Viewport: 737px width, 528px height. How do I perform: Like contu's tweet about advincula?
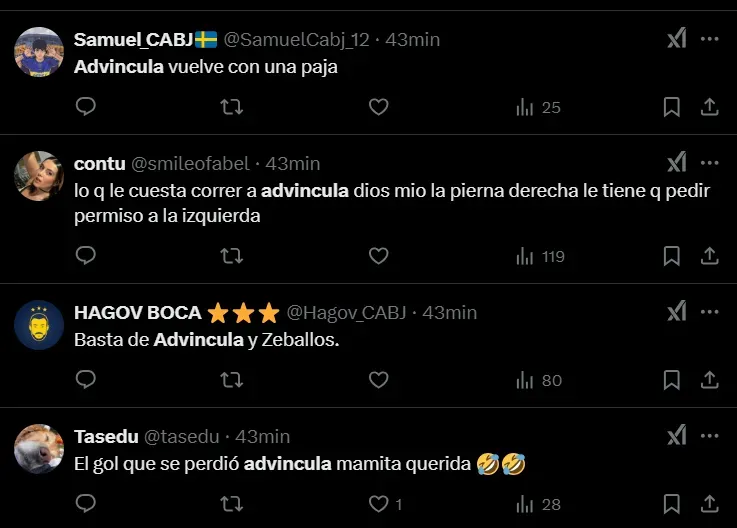[x=378, y=256]
